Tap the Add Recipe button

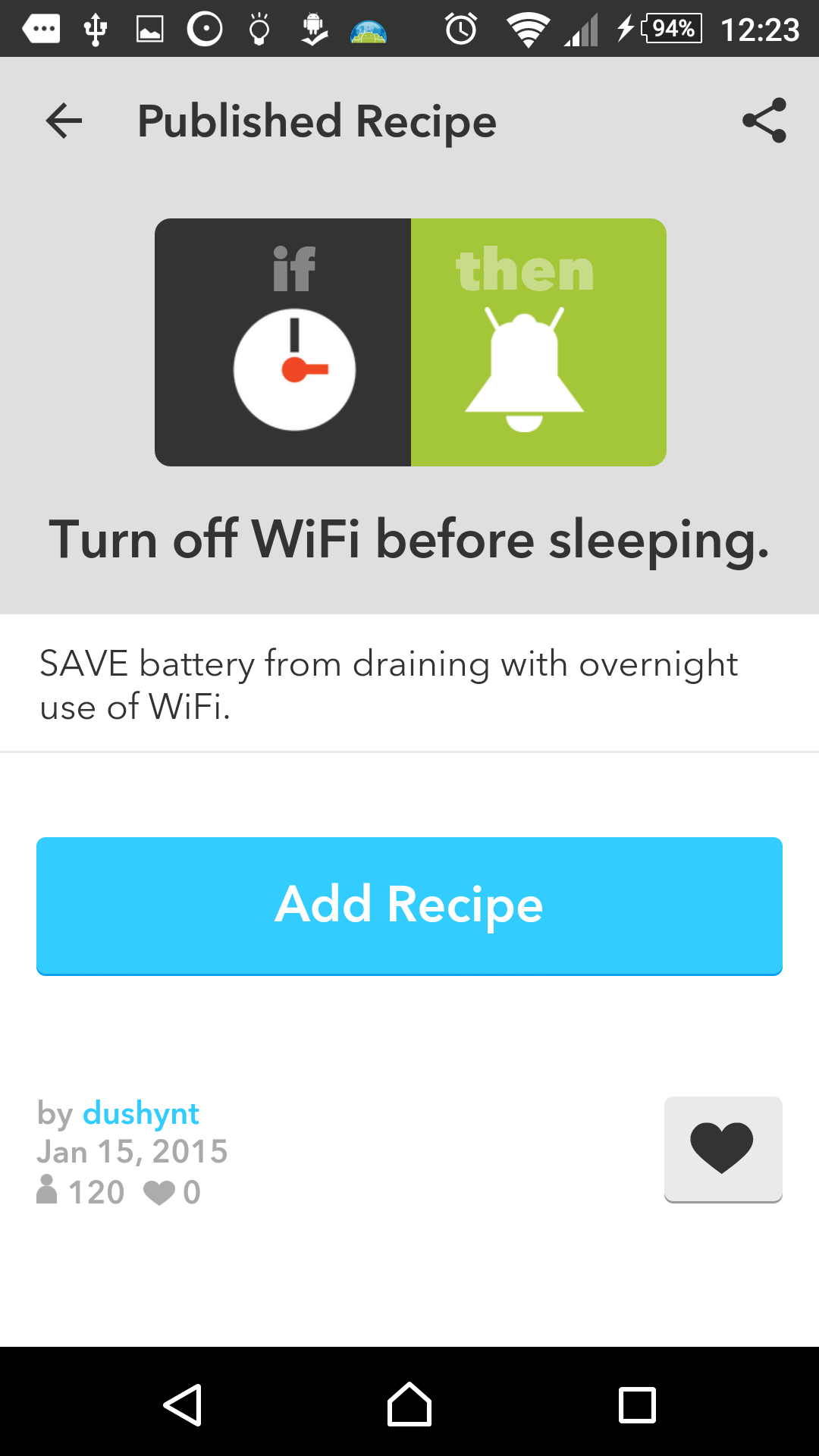pyautogui.click(x=409, y=905)
